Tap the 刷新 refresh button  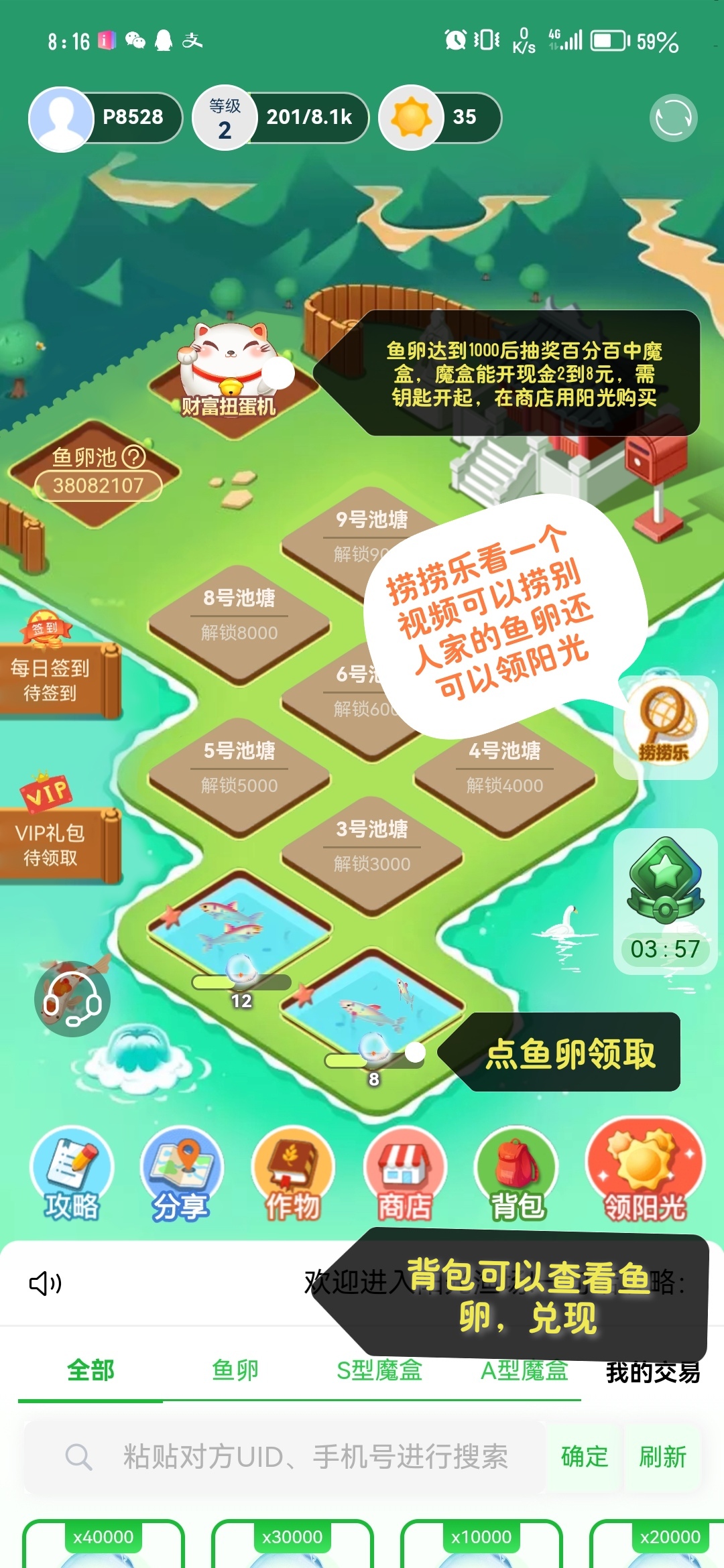[662, 1457]
